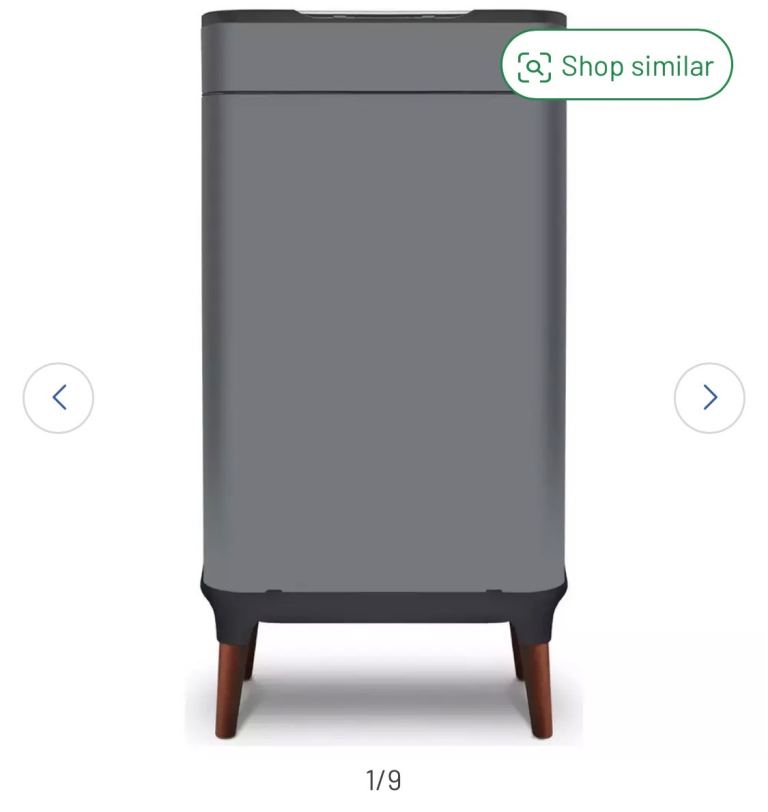Tap the Shop similar button

coord(616,66)
